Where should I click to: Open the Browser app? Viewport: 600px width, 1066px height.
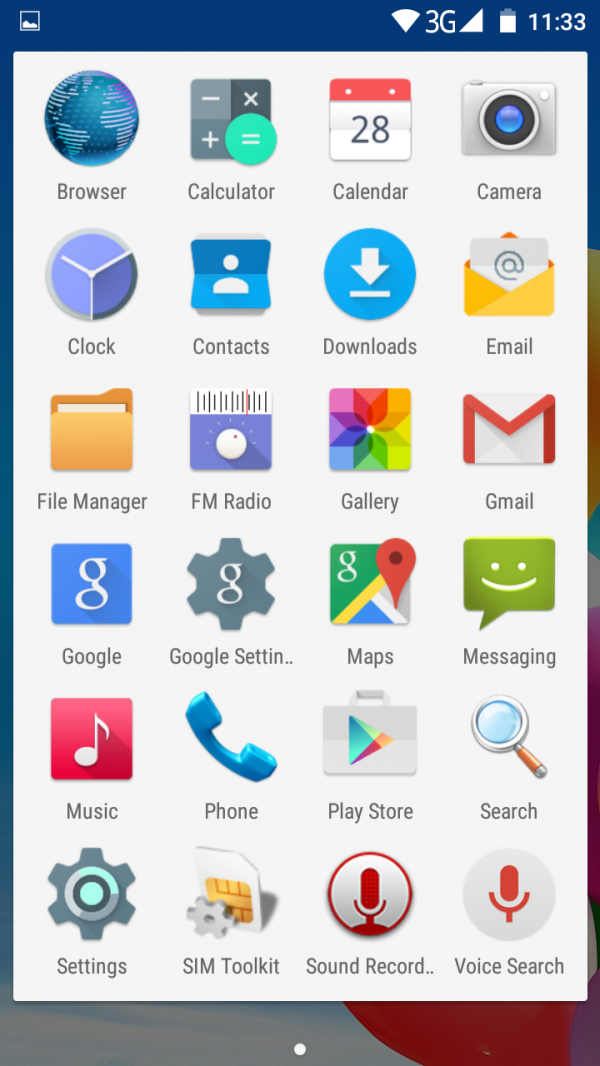point(91,120)
